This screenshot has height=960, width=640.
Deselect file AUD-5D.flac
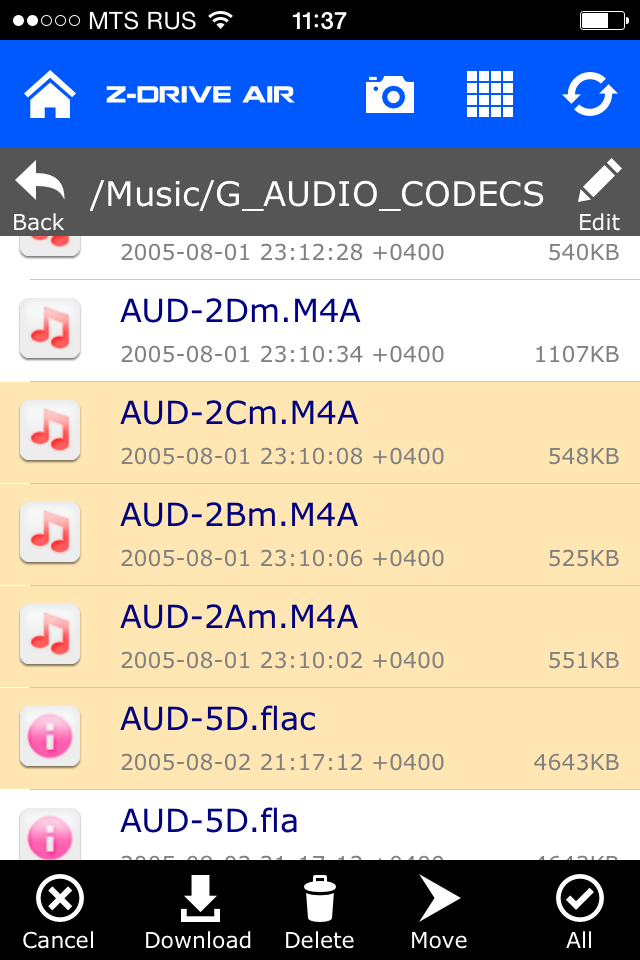(x=320, y=738)
